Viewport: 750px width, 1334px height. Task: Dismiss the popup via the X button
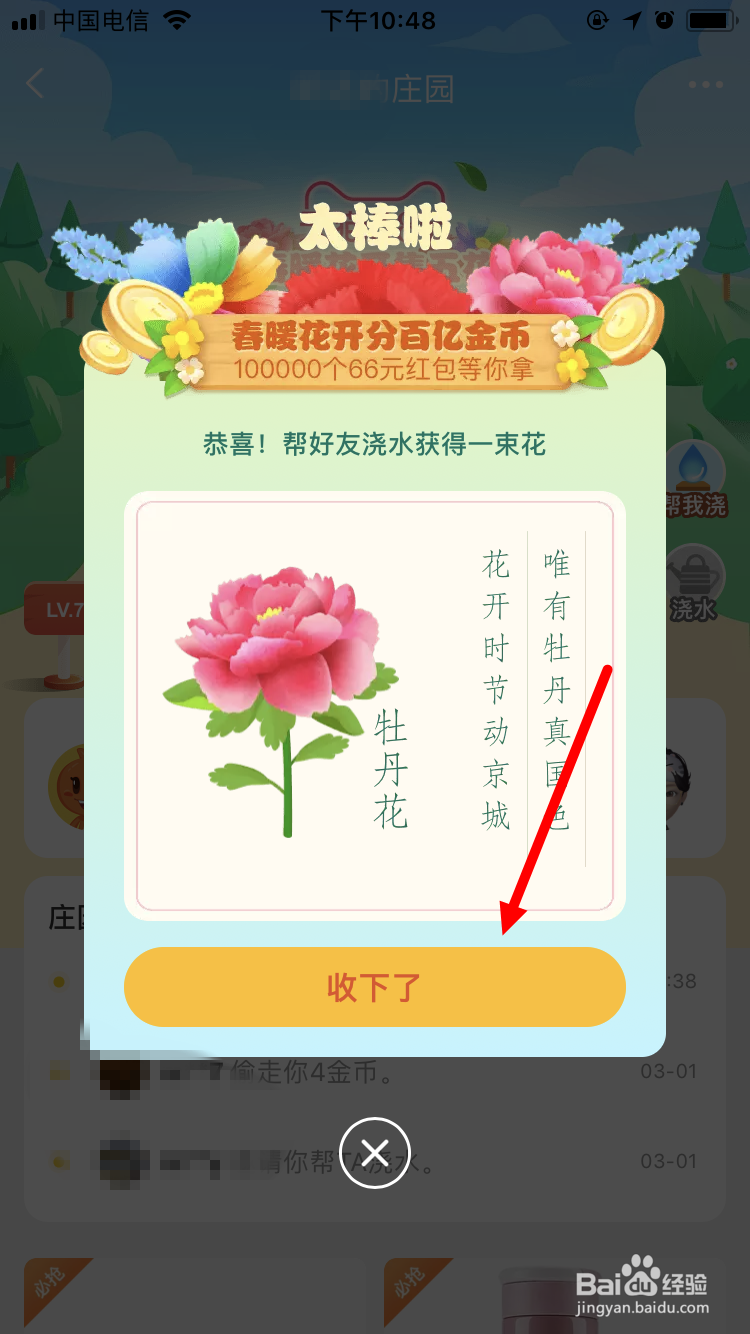374,1152
